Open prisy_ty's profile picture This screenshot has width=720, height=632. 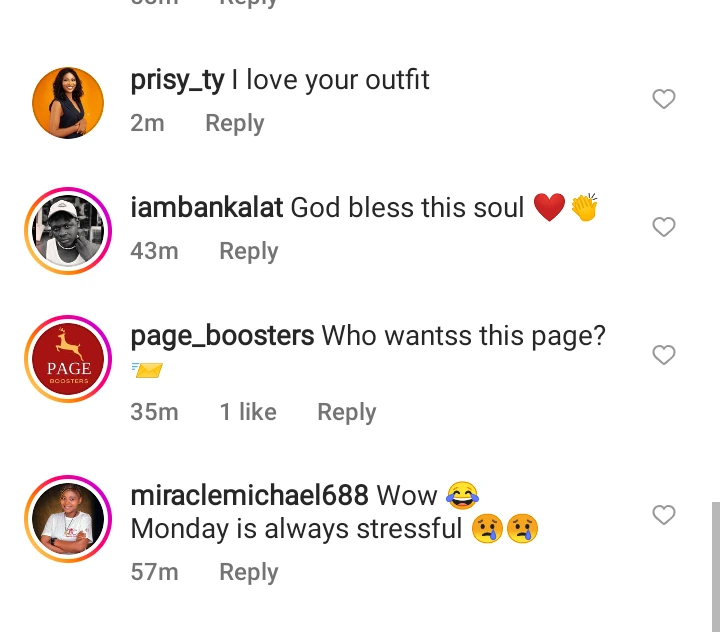tap(68, 103)
